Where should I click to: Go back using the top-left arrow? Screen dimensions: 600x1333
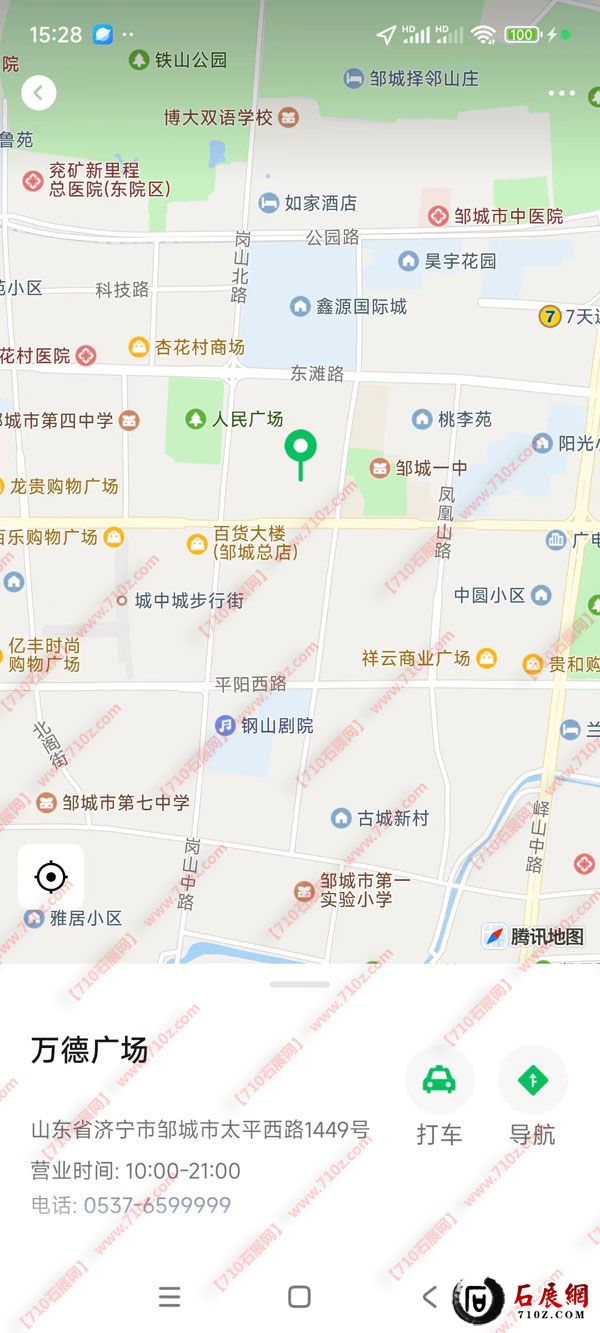tap(38, 93)
